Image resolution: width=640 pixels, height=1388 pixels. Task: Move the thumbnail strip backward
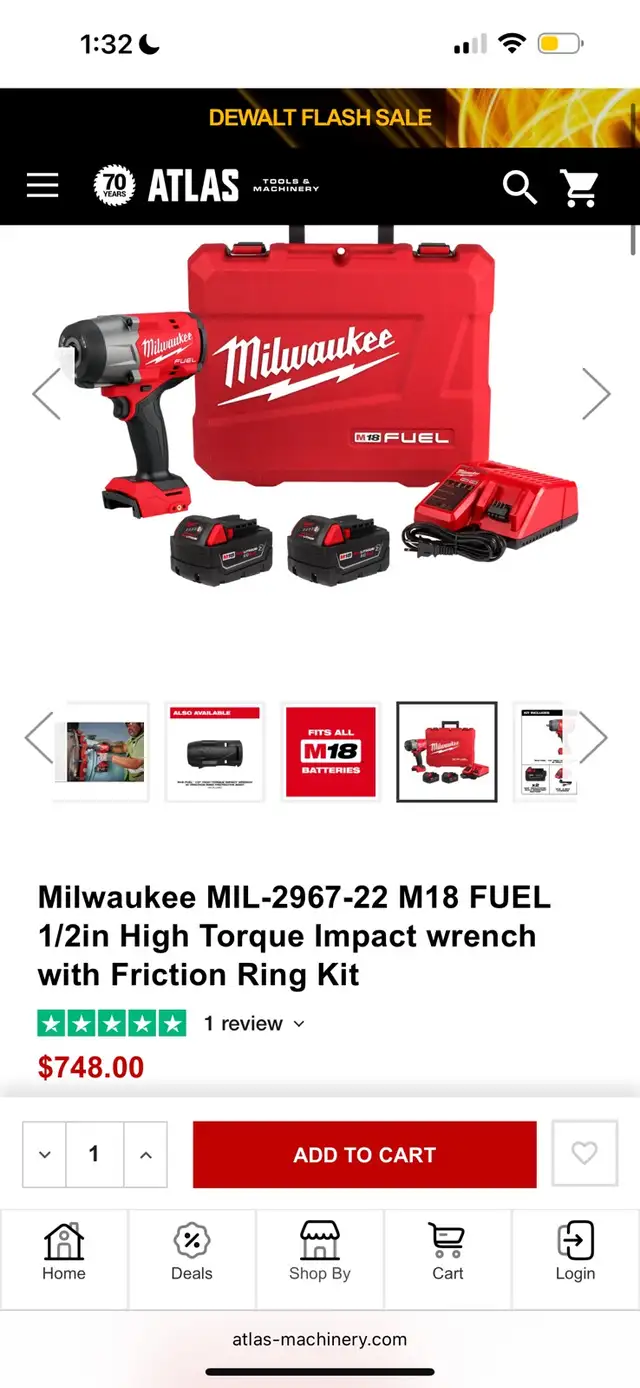[39, 738]
